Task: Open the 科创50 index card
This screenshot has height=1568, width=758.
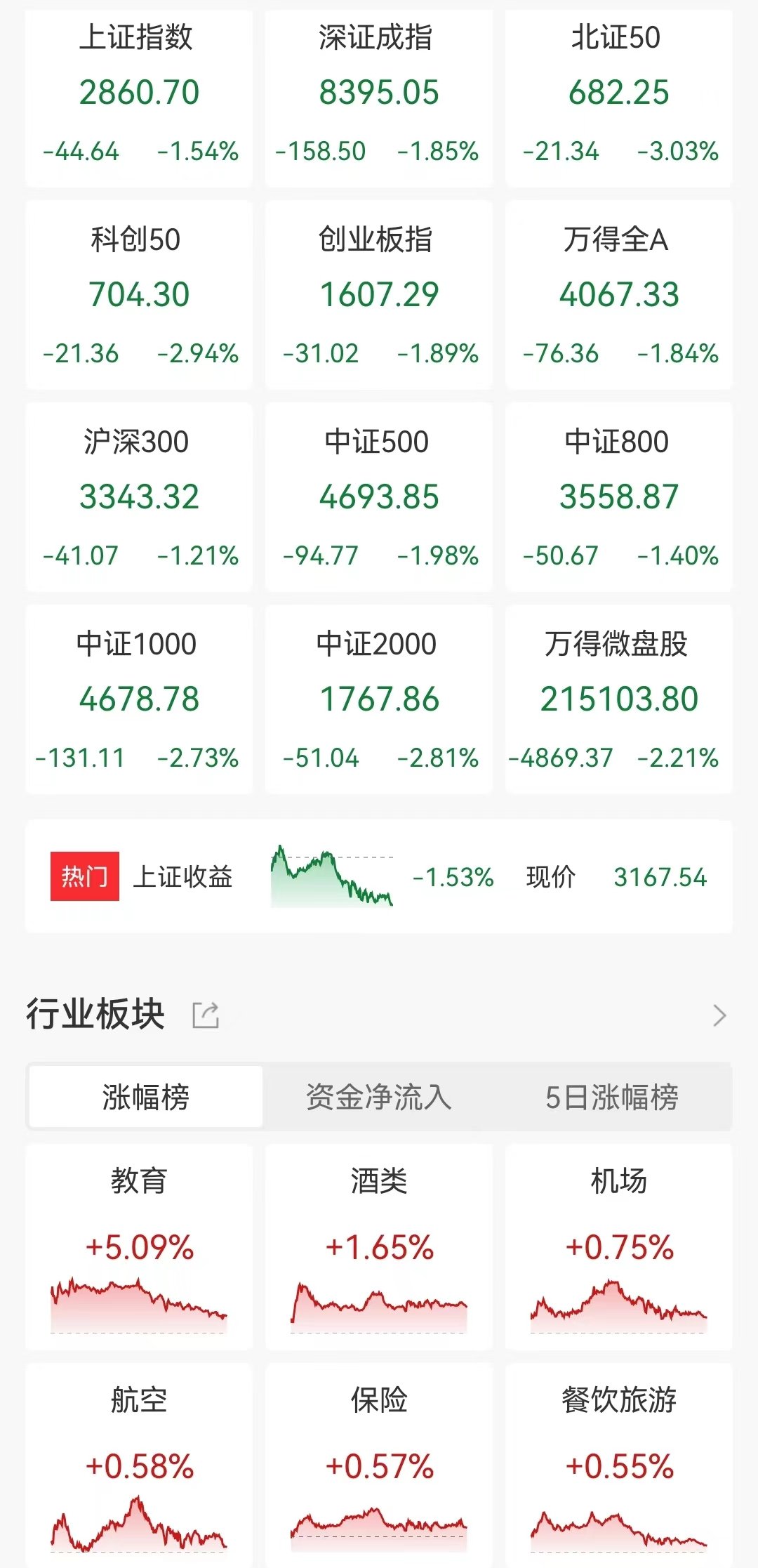Action: pyautogui.click(x=139, y=295)
